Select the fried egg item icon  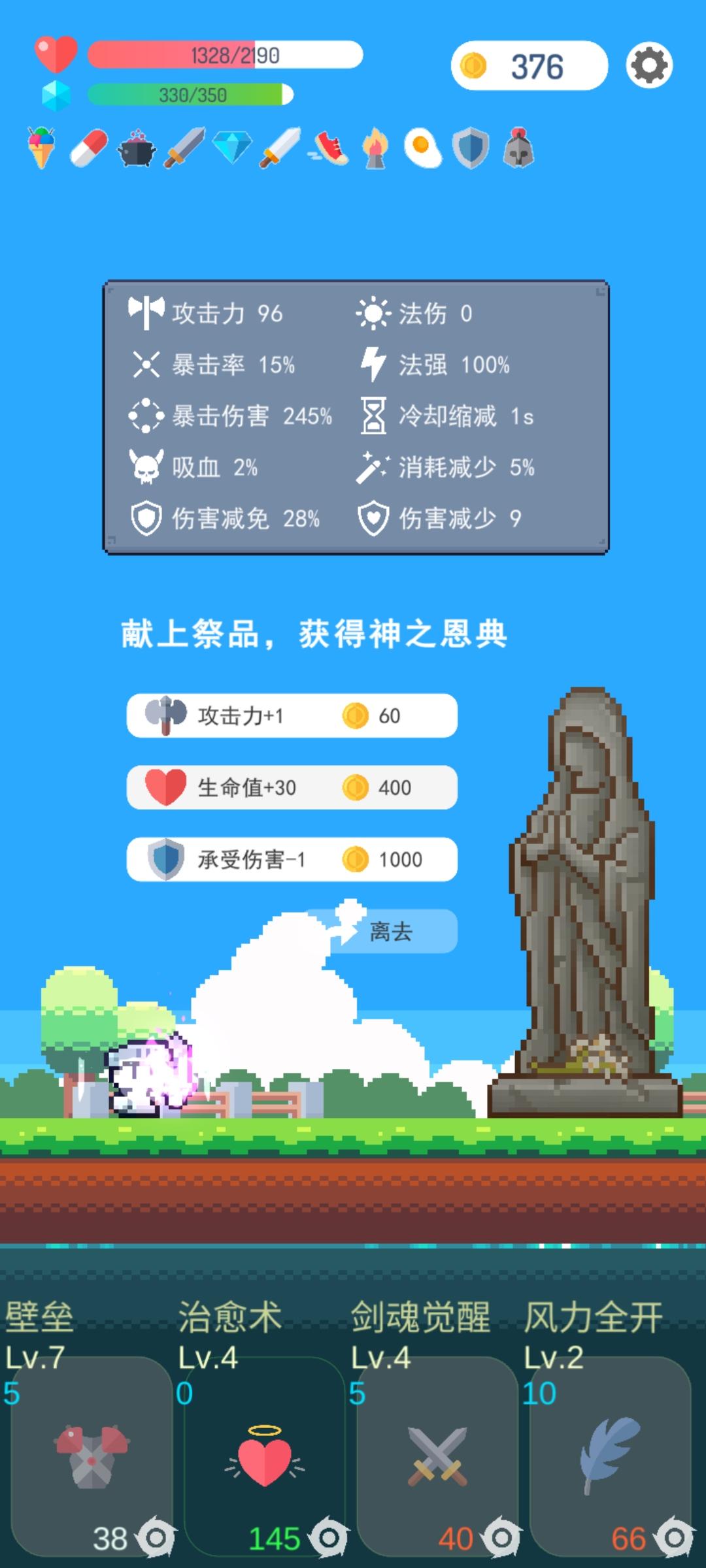pyautogui.click(x=424, y=149)
